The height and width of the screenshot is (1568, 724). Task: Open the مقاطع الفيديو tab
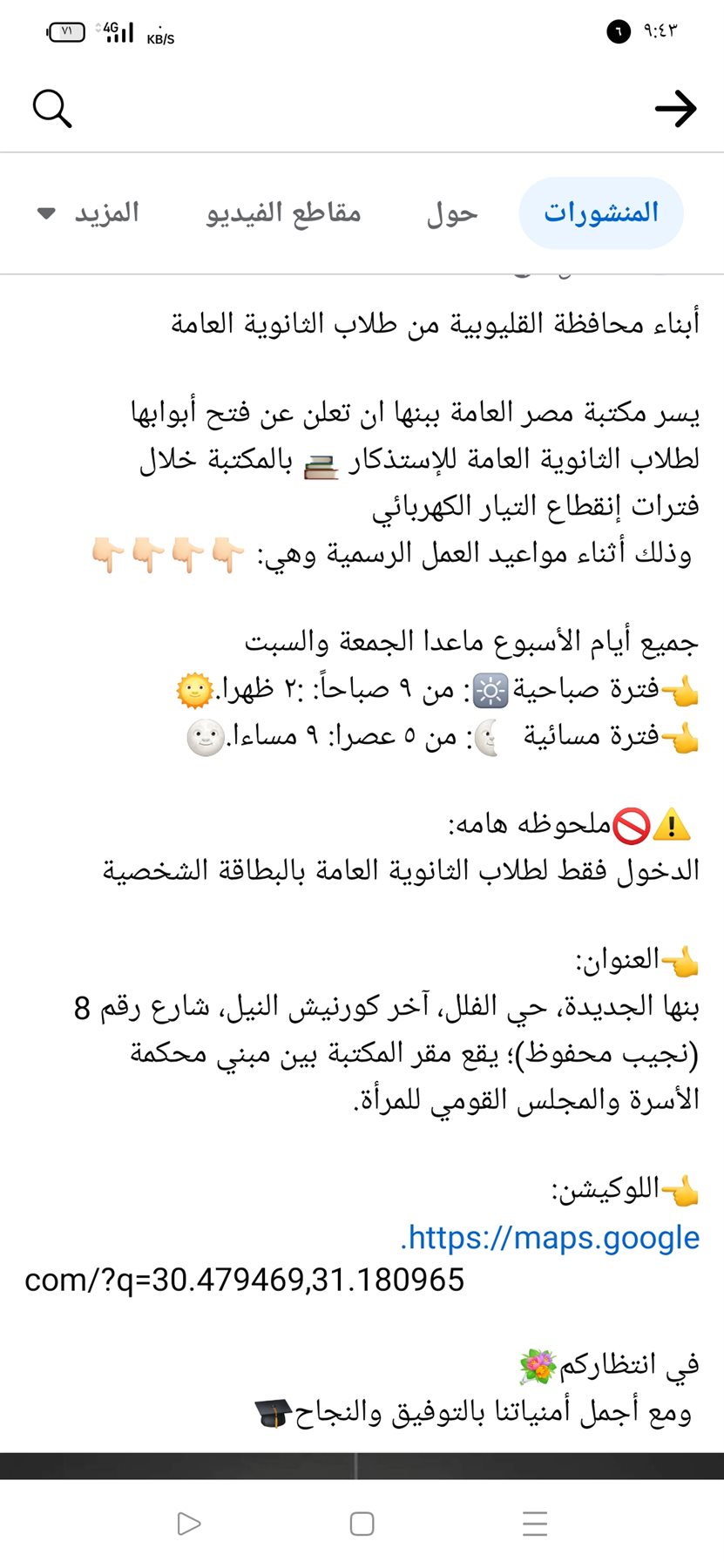[283, 213]
